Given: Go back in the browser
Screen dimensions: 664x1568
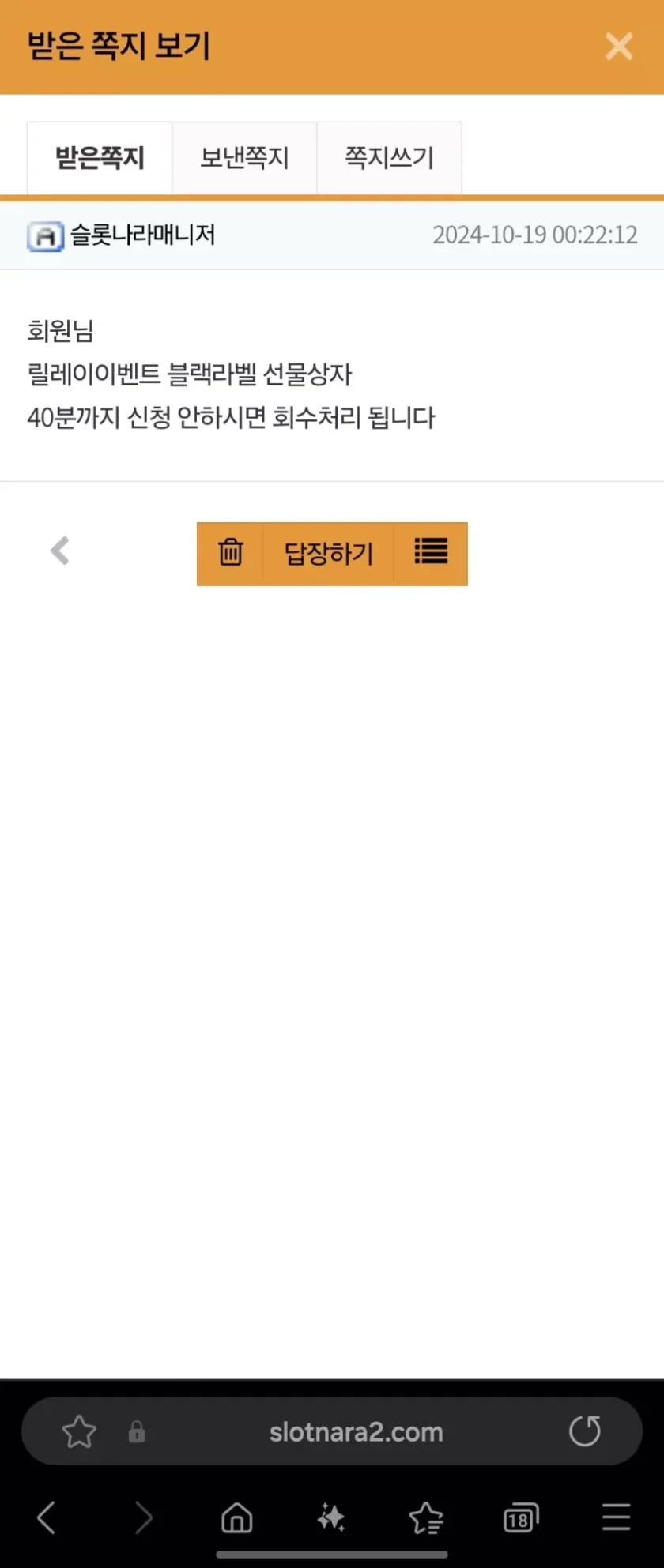Looking at the screenshot, I should [x=47, y=1517].
